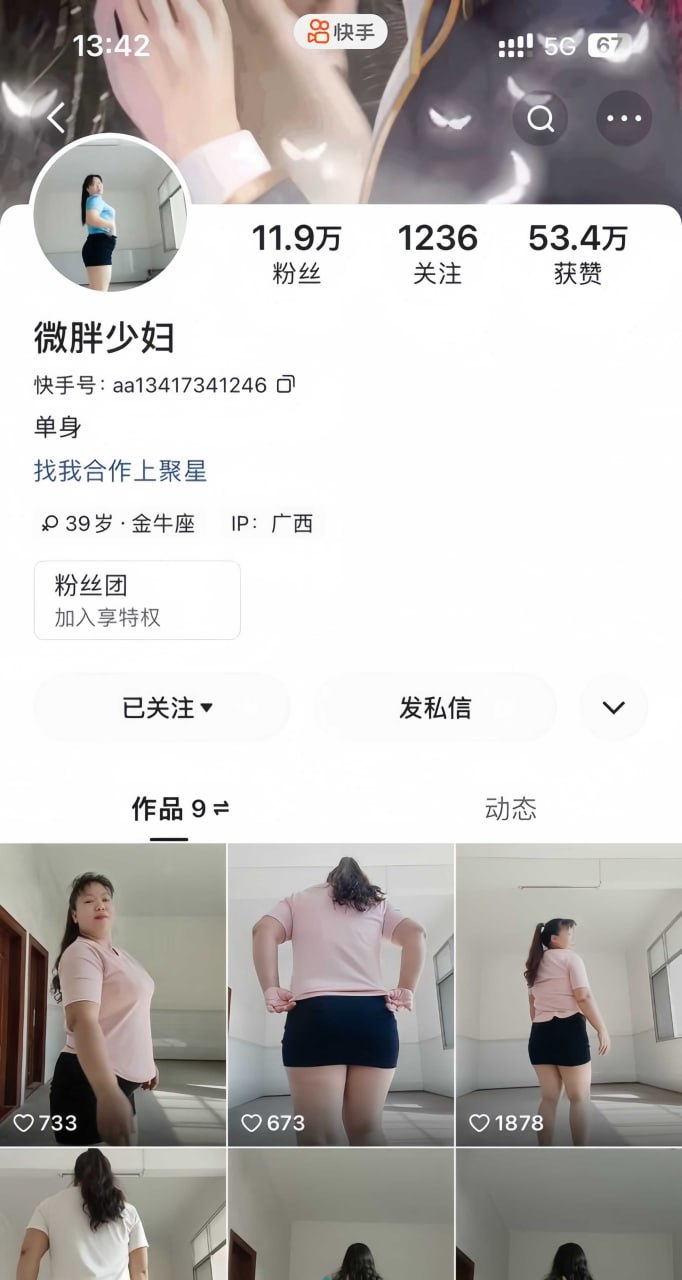Copy the 快手号 ID with copy icon

coord(286,384)
